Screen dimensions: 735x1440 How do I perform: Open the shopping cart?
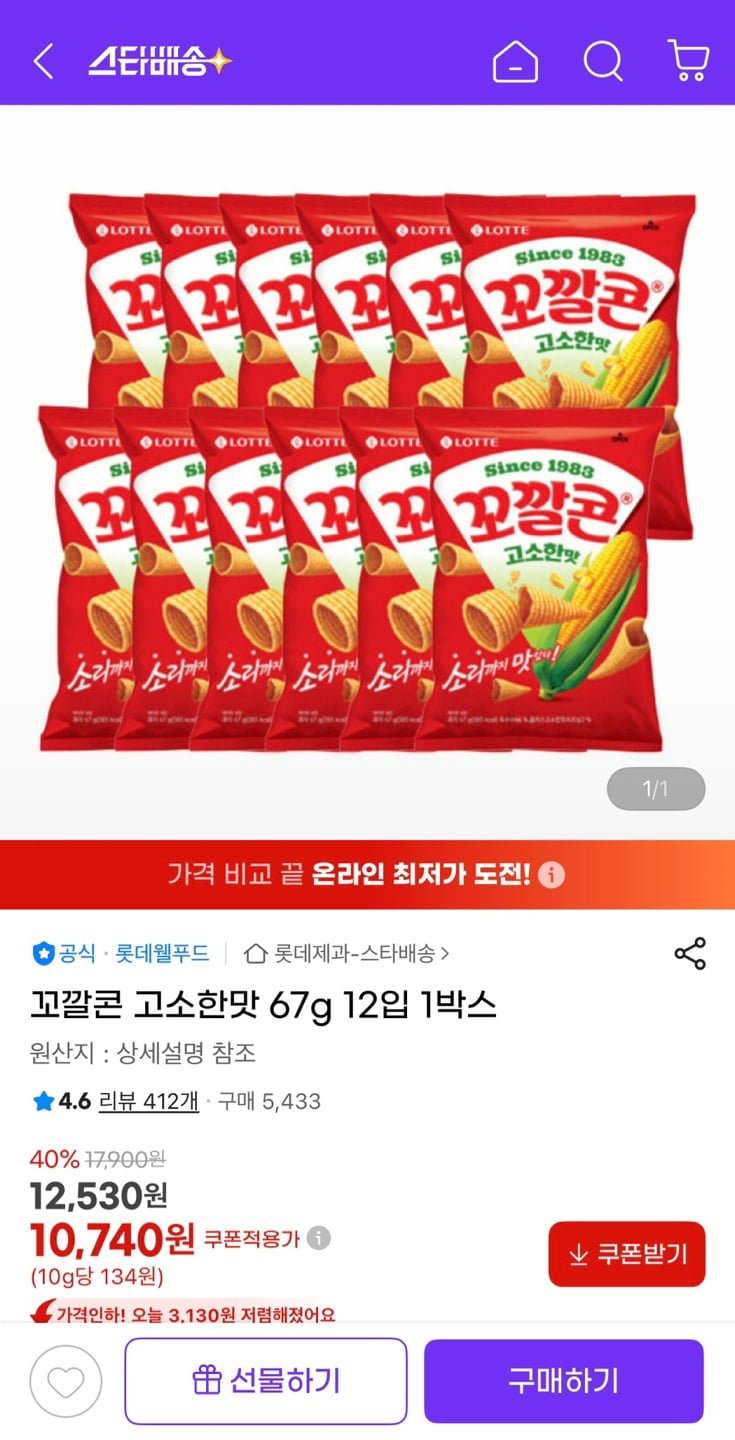[688, 60]
